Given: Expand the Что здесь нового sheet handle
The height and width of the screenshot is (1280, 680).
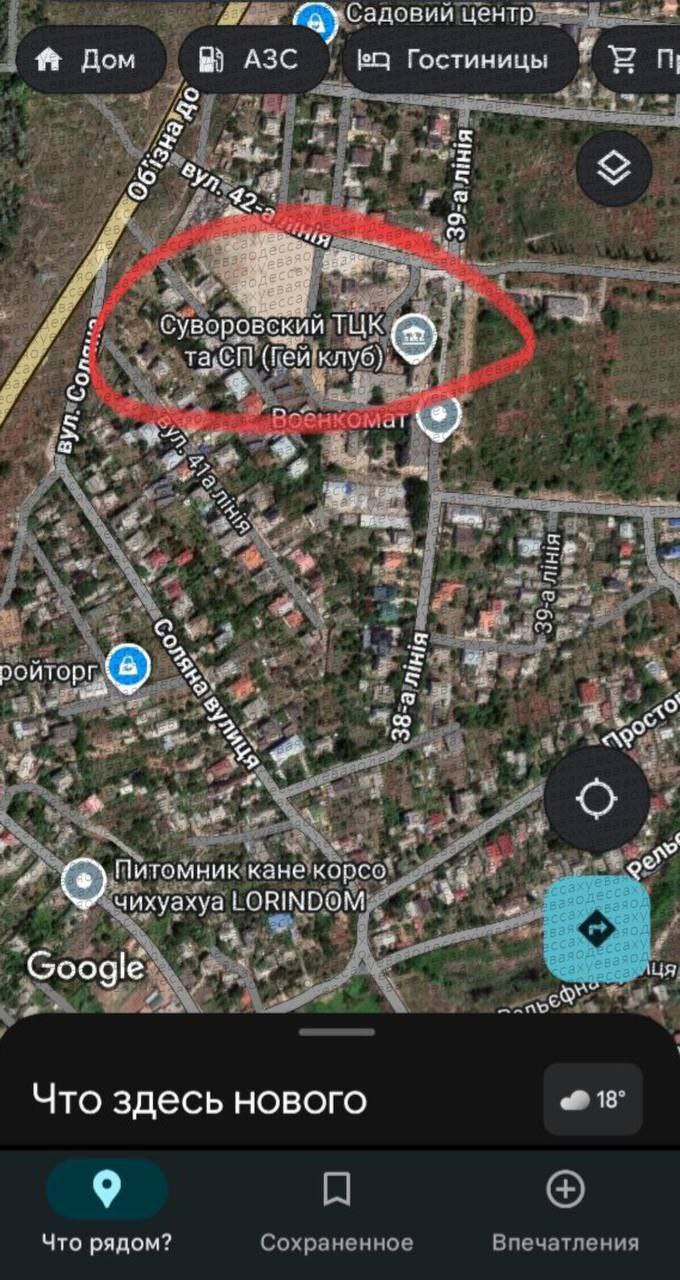Looking at the screenshot, I should tap(337, 1032).
